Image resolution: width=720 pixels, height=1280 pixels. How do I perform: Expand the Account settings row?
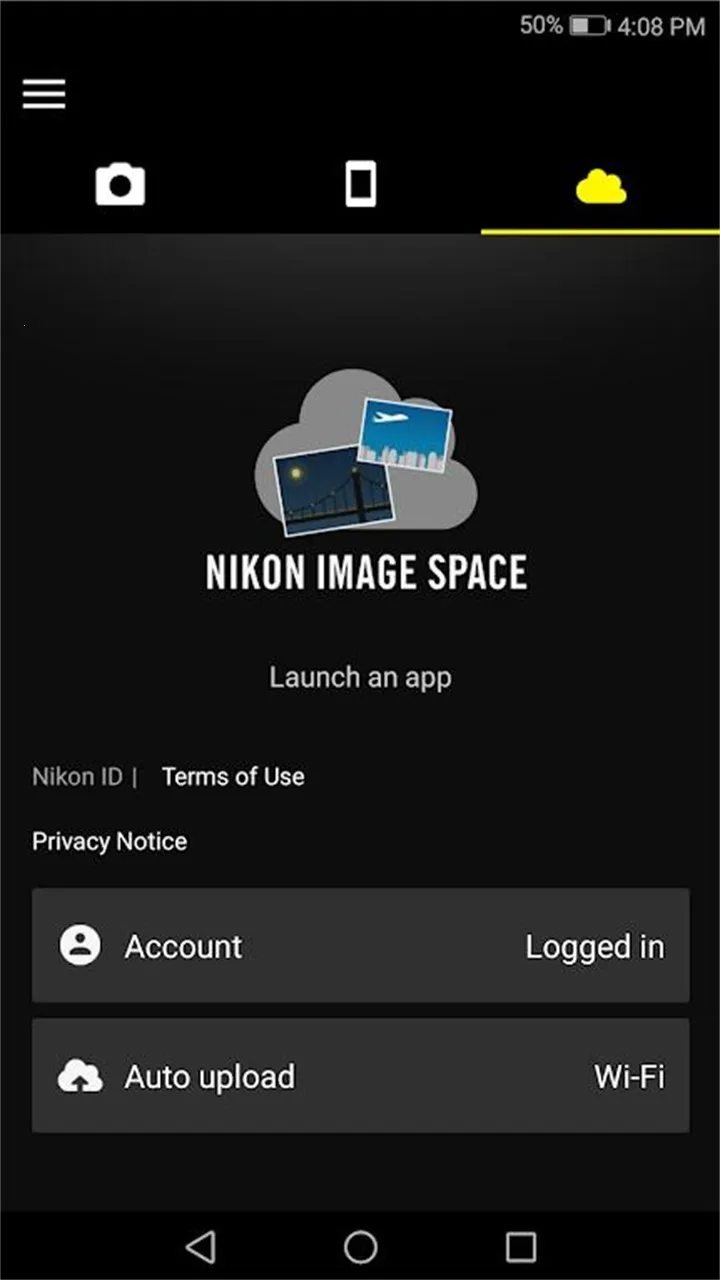click(x=360, y=946)
